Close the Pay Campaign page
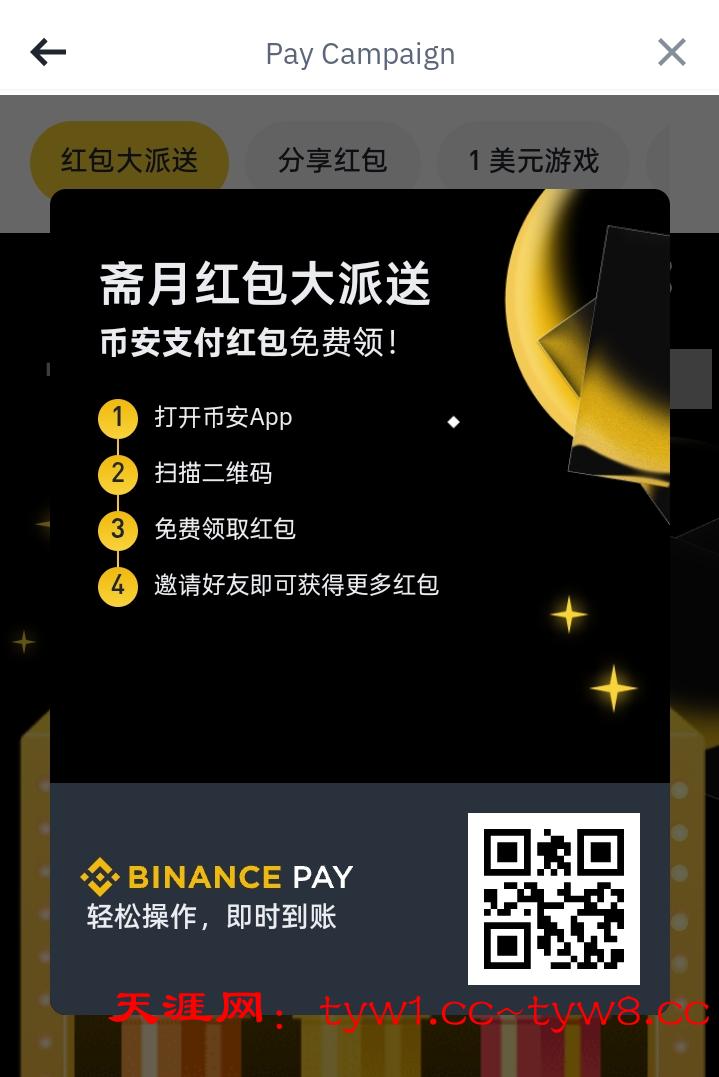The width and height of the screenshot is (719, 1077). [671, 52]
